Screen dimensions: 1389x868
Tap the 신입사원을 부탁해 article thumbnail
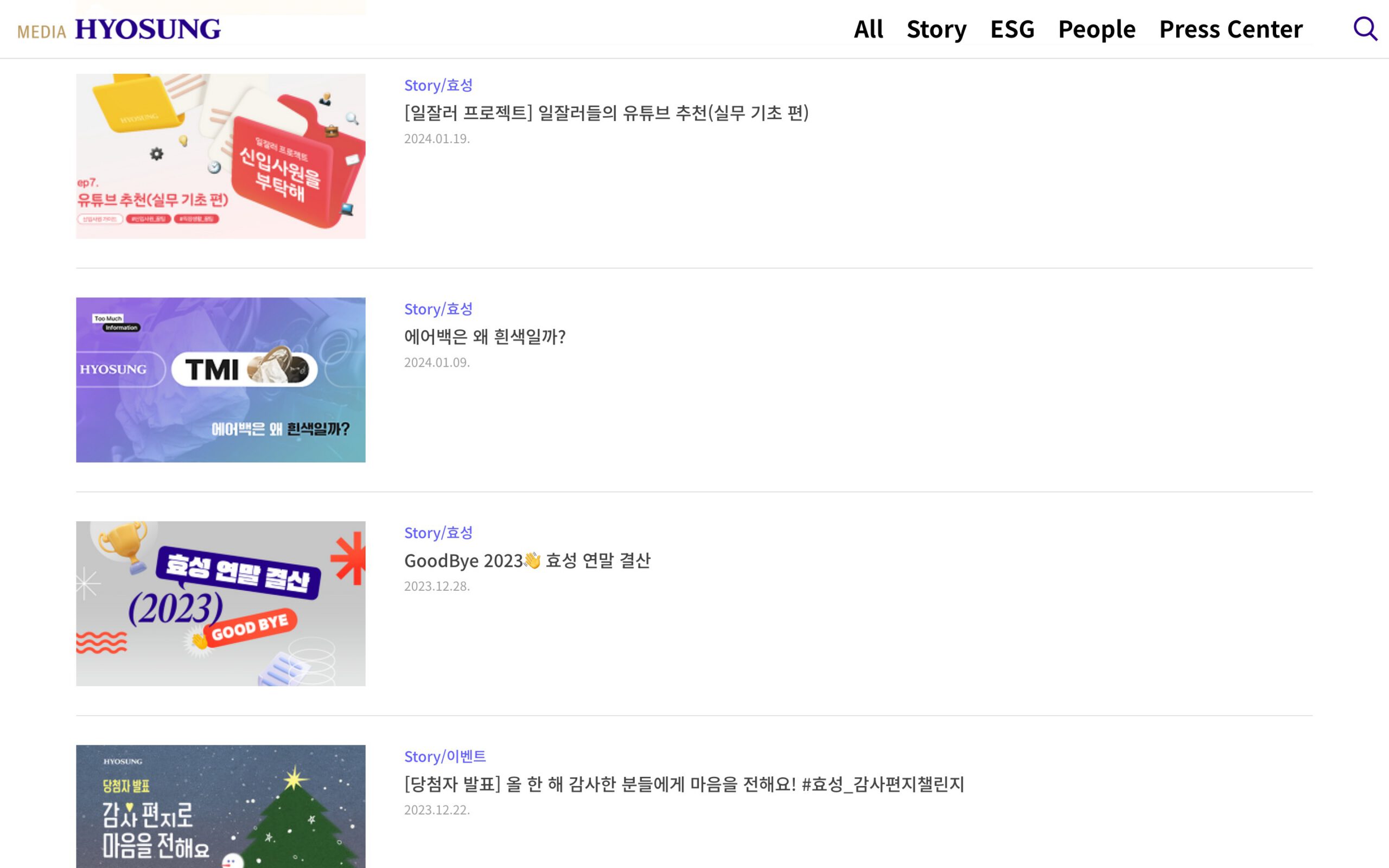tap(220, 156)
